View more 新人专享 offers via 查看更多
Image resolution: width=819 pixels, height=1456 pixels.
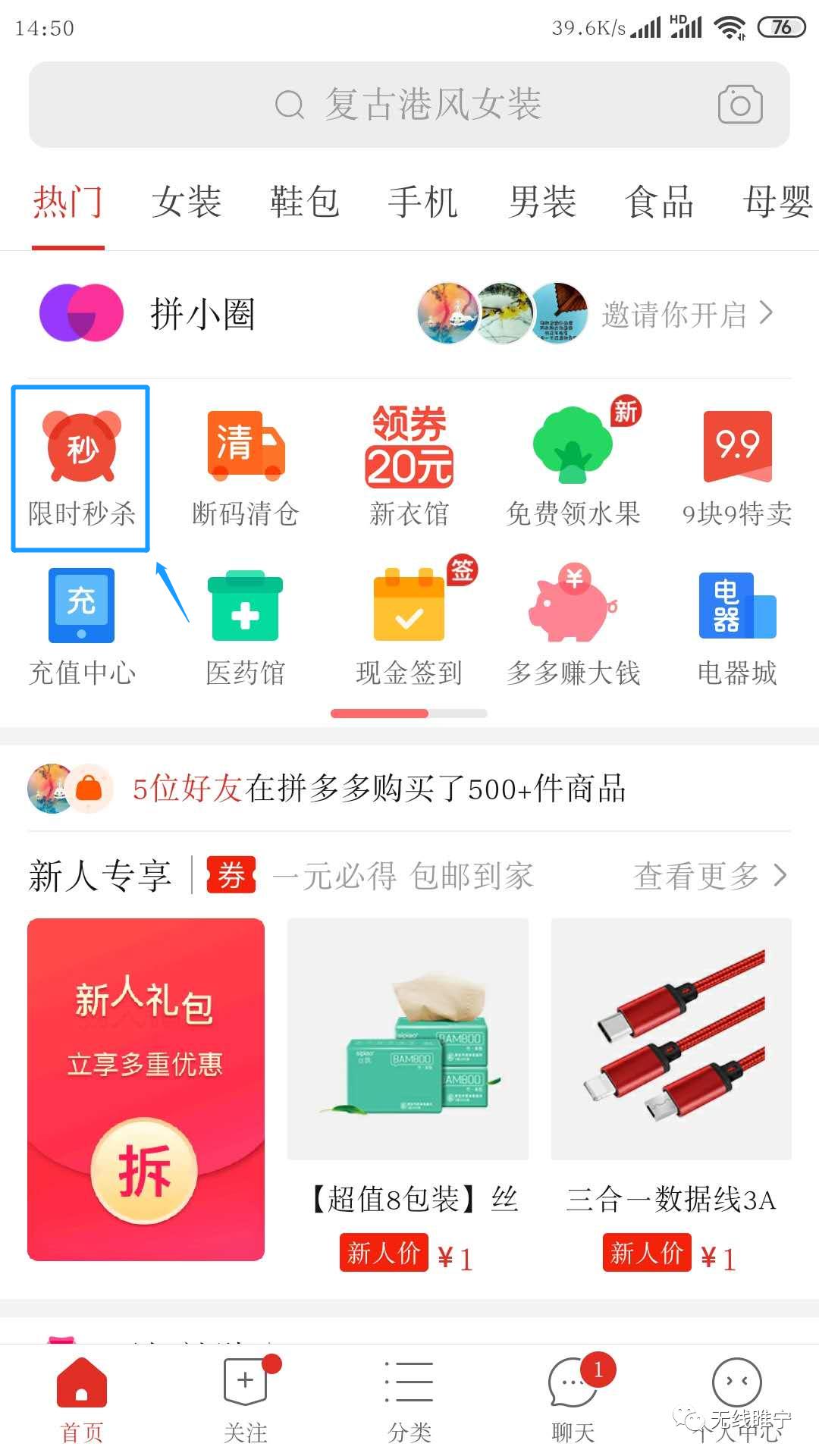coord(710,876)
